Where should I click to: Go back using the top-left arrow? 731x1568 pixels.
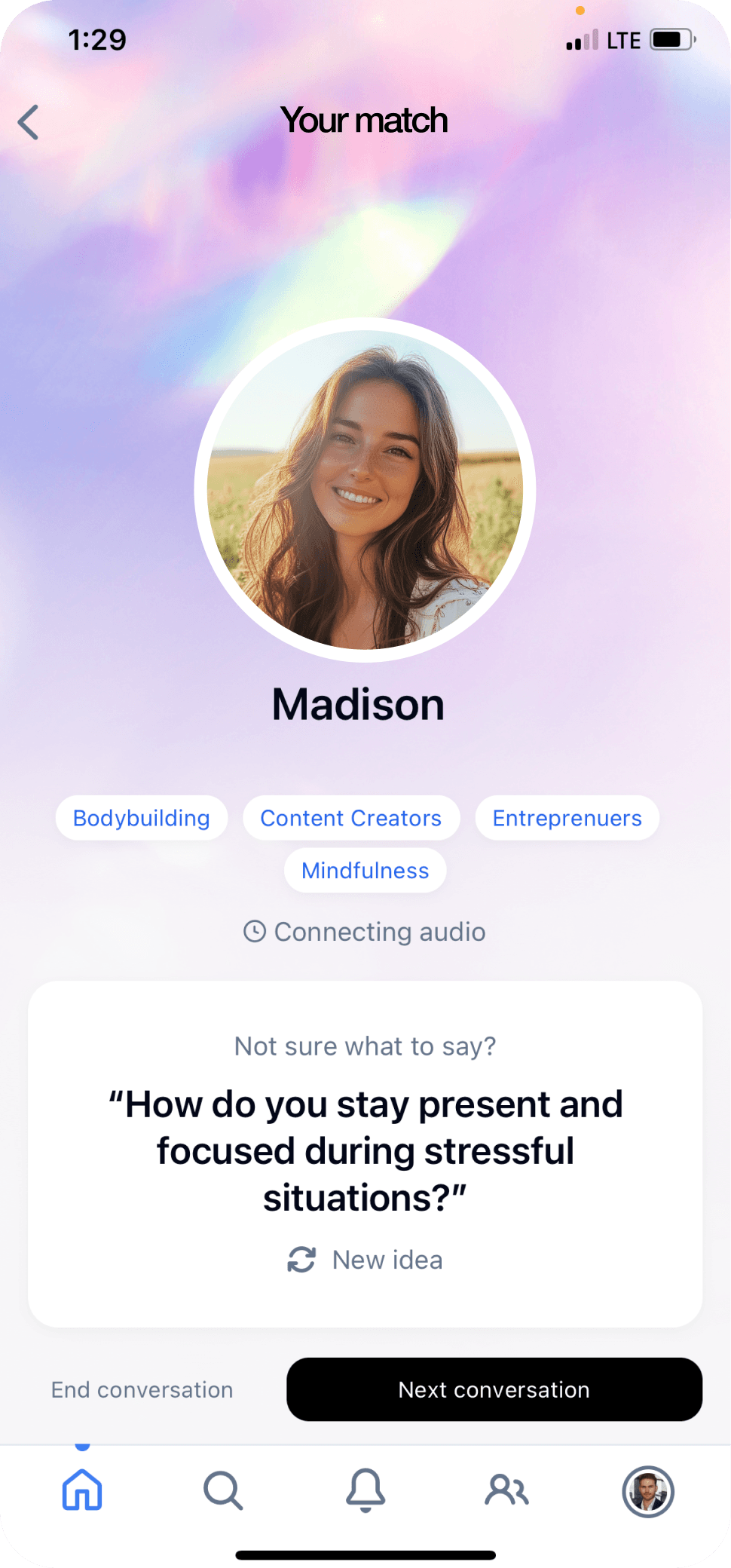(x=29, y=122)
